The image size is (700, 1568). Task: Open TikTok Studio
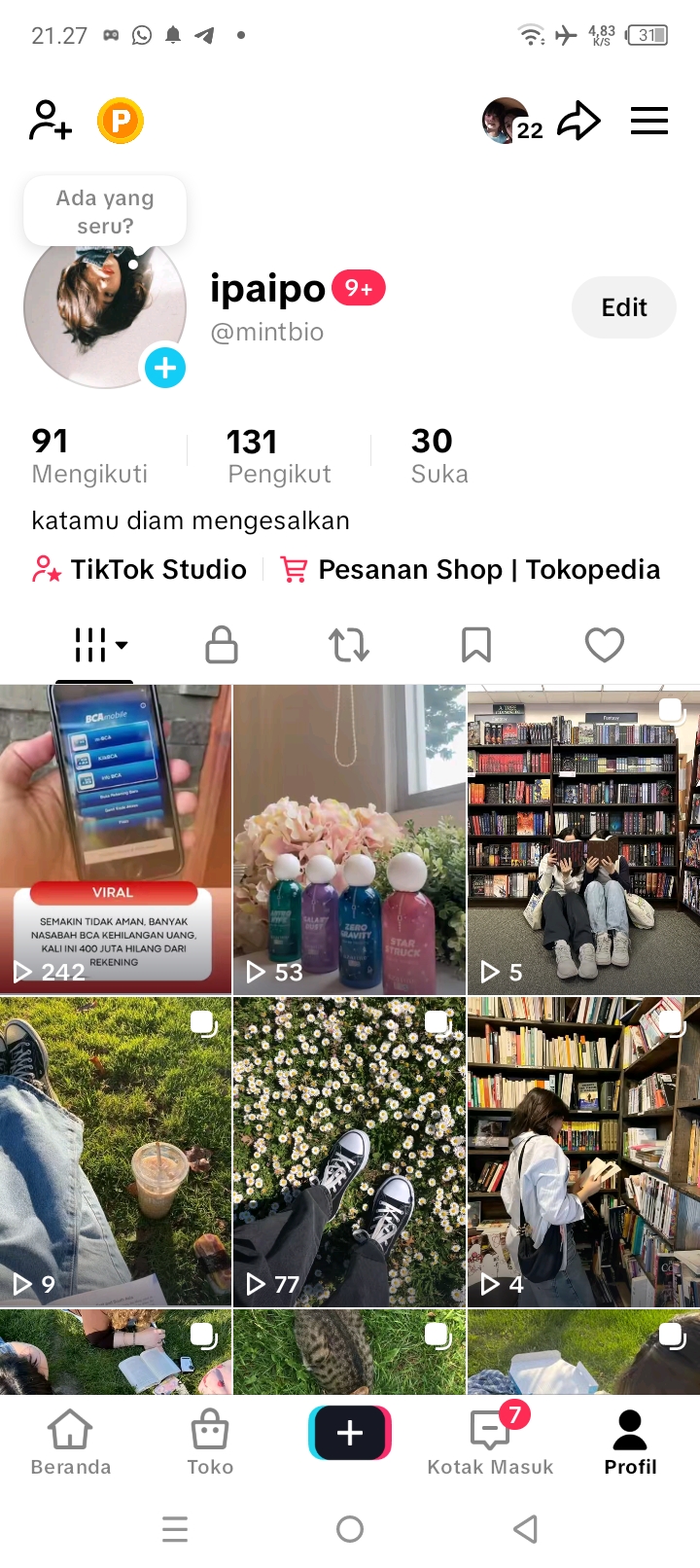140,569
